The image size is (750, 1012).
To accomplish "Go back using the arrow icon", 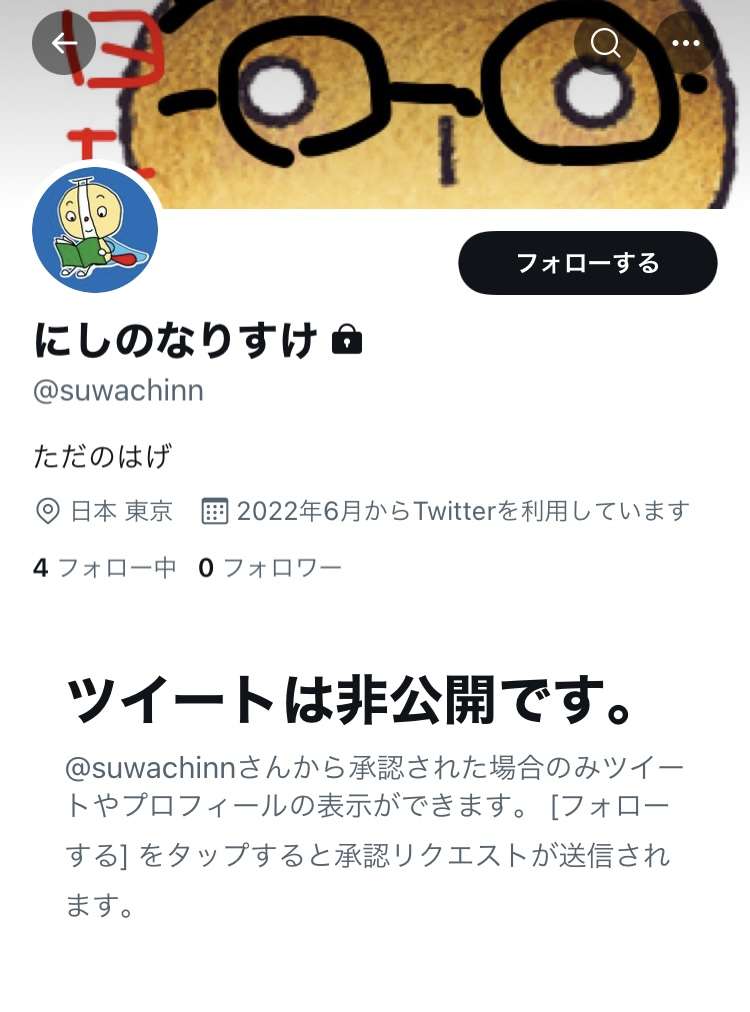I will click(x=64, y=43).
